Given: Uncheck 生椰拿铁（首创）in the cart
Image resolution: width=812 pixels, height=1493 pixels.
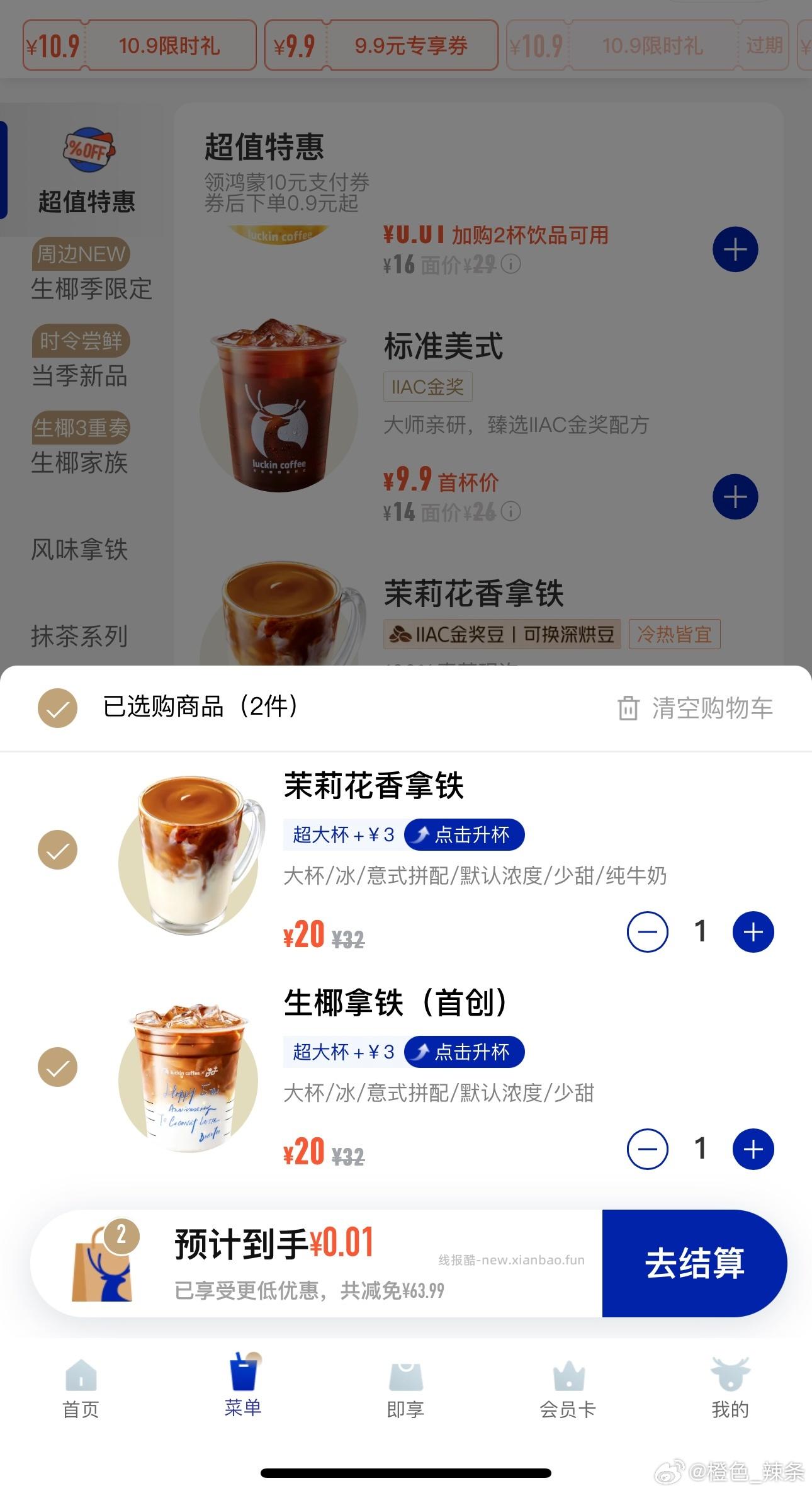Looking at the screenshot, I should click(58, 1066).
